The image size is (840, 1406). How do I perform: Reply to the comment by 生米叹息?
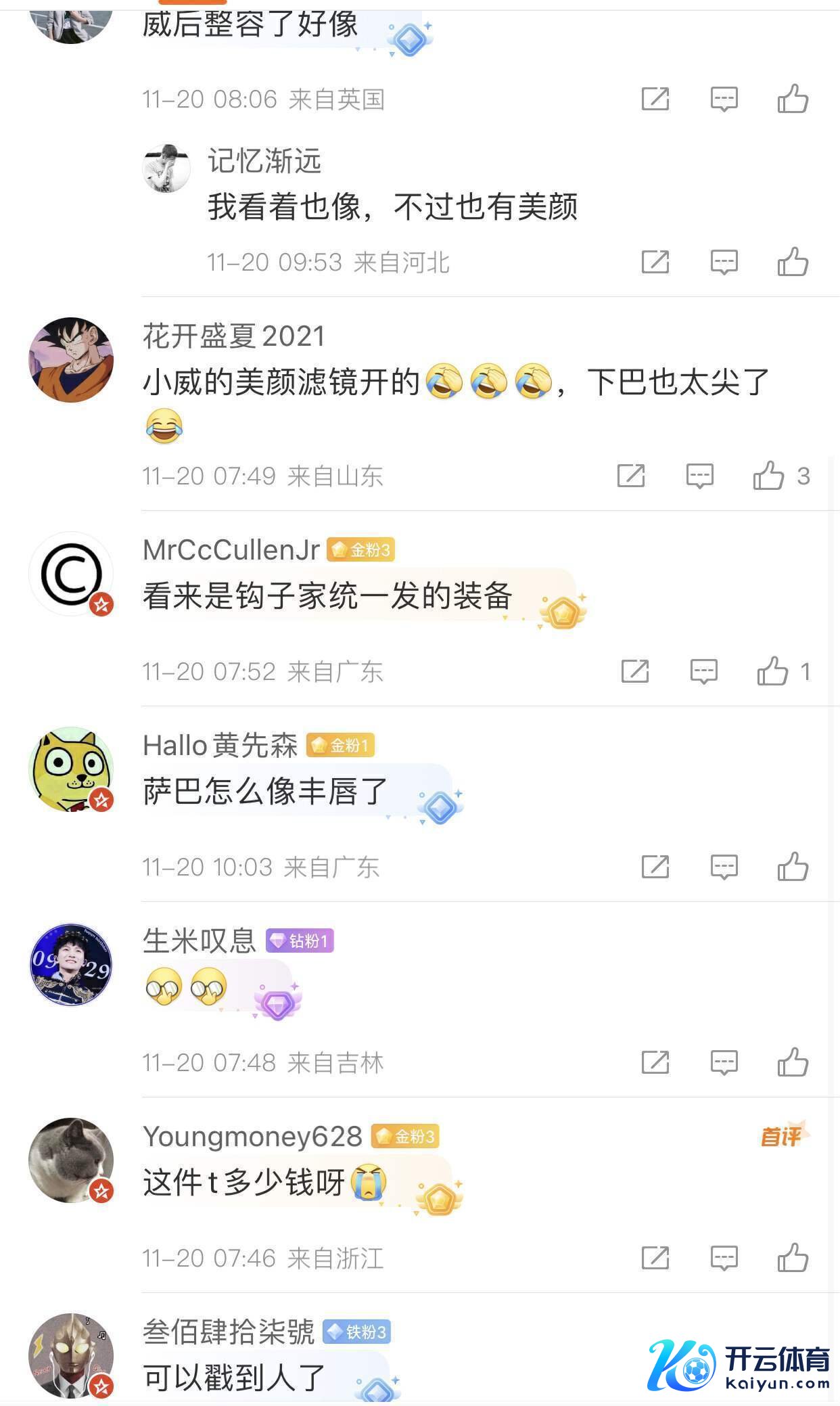pyautogui.click(x=724, y=1062)
